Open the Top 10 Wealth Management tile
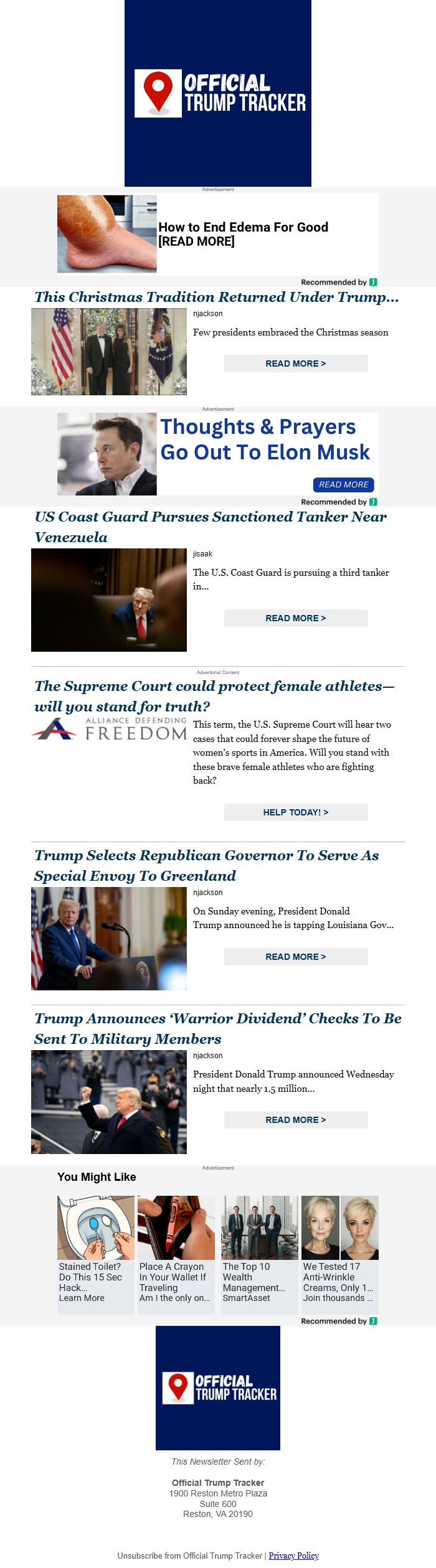Screen dimensions: 436x1568 coord(260,1254)
